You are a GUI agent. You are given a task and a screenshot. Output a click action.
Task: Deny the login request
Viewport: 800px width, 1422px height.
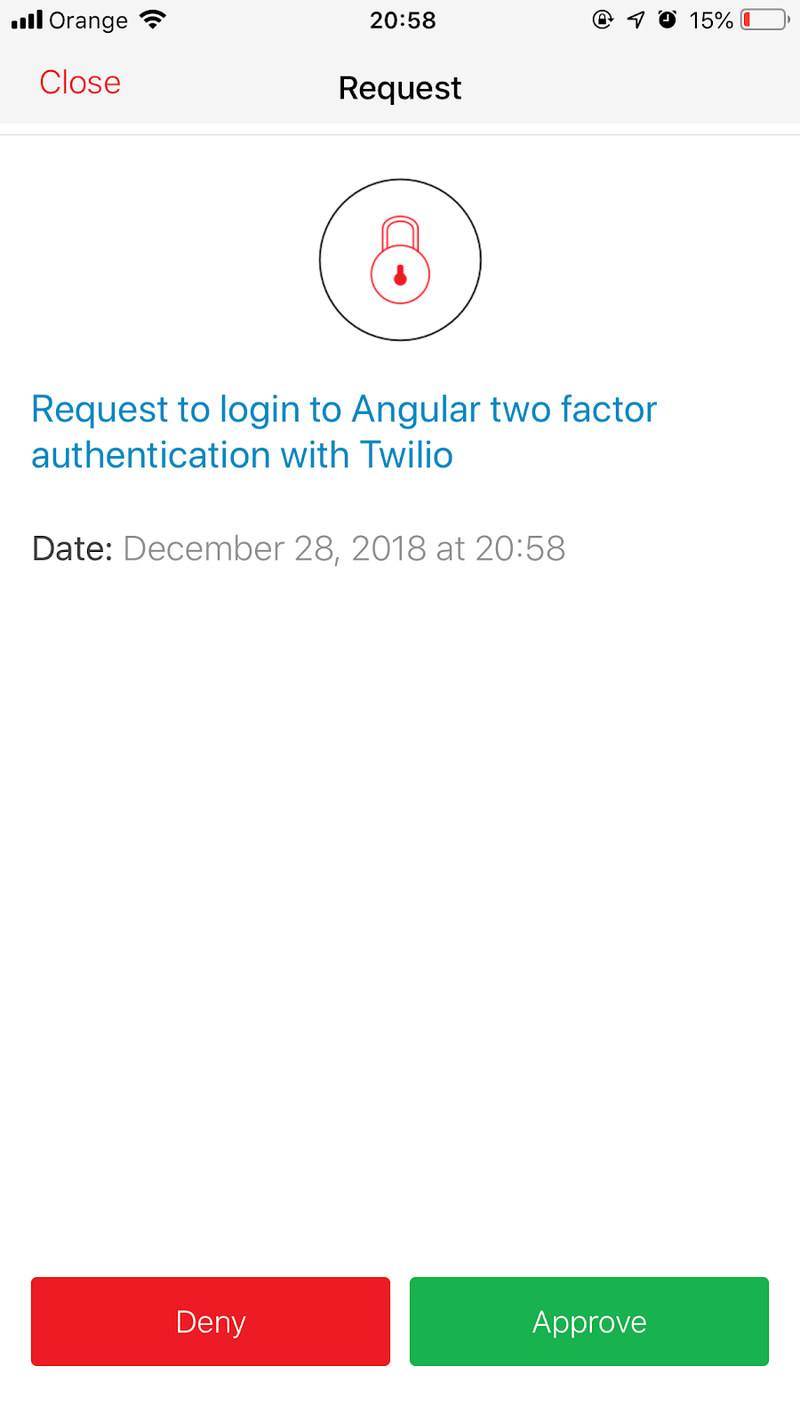click(x=210, y=1321)
